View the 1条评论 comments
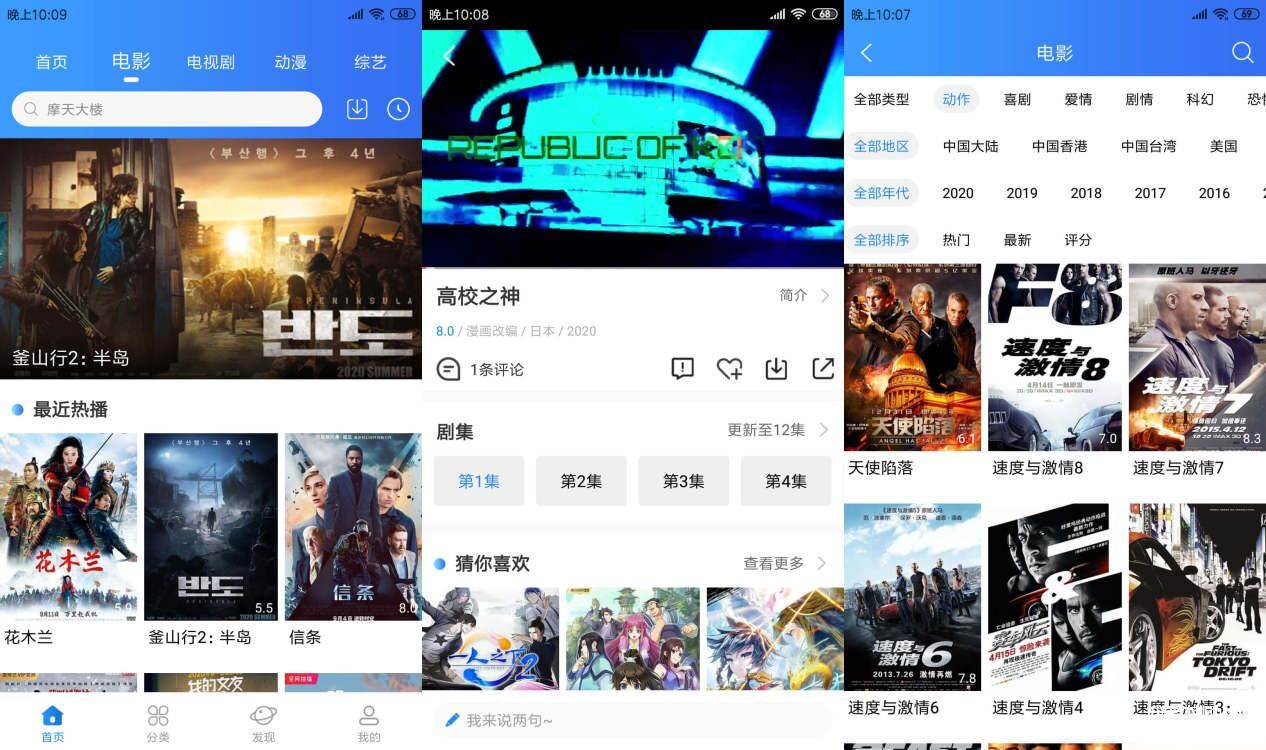The image size is (1266, 750). click(x=481, y=369)
